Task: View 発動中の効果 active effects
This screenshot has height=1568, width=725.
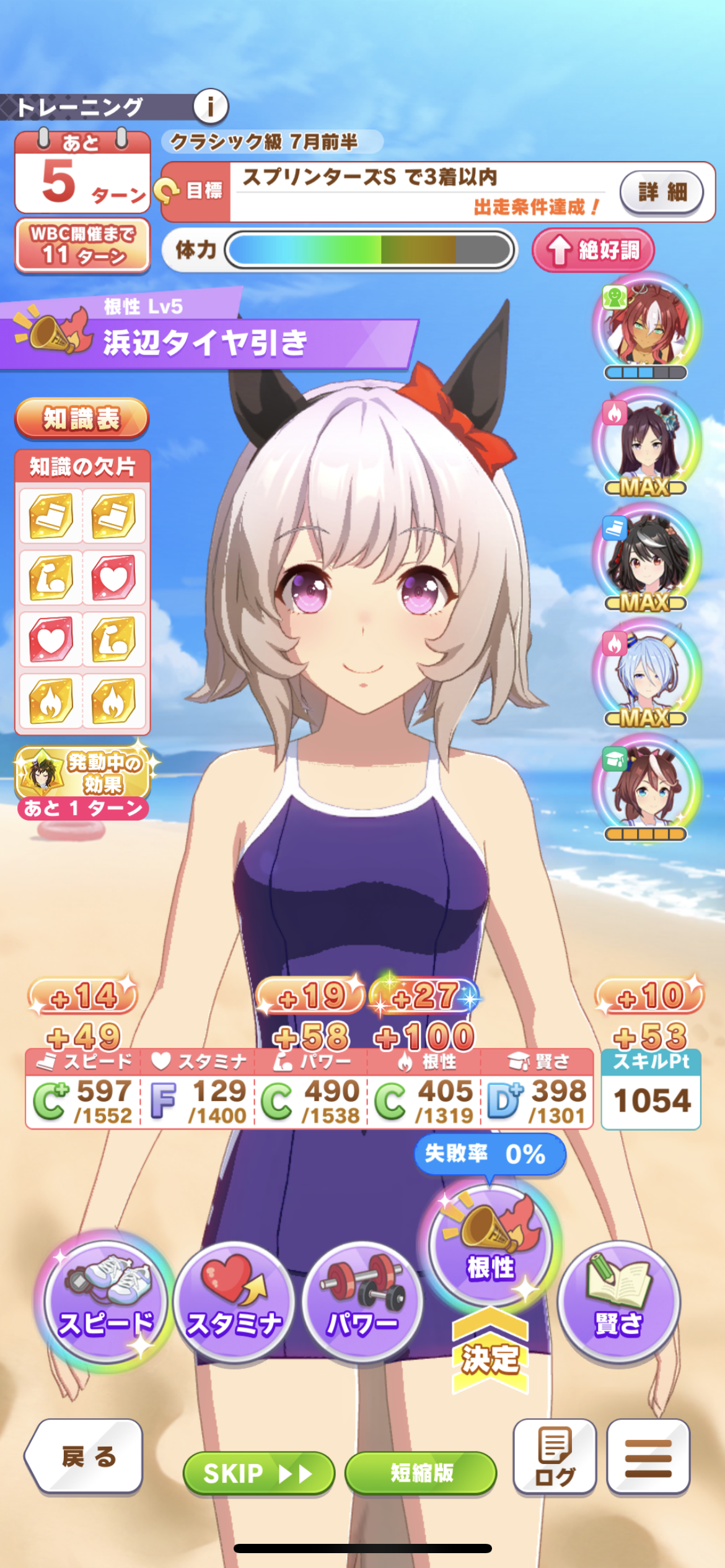Action: (82, 772)
